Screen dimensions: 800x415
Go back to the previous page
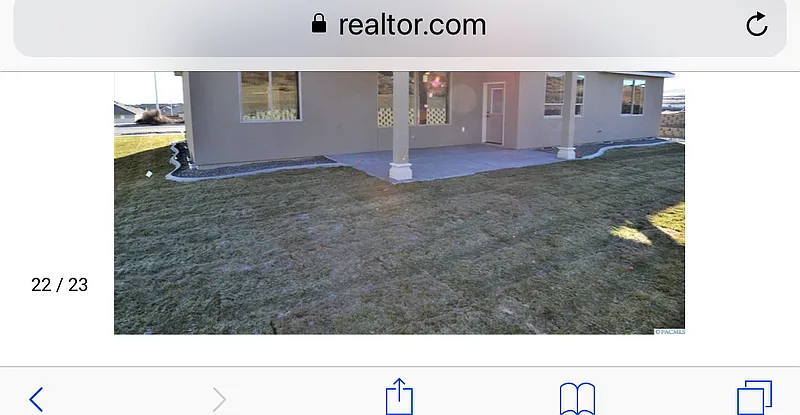(36, 399)
